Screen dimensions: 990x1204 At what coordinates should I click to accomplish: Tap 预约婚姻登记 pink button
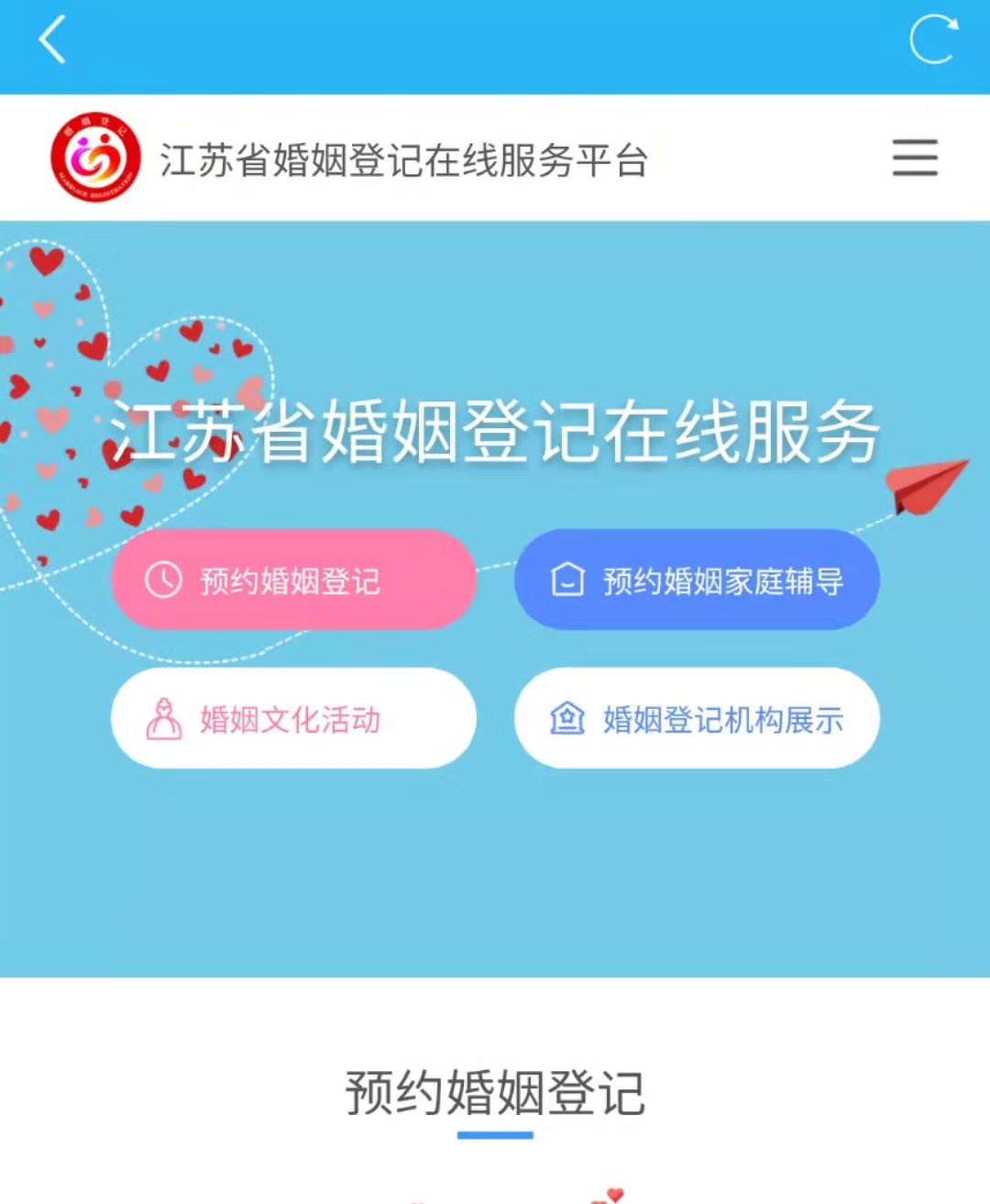point(293,580)
